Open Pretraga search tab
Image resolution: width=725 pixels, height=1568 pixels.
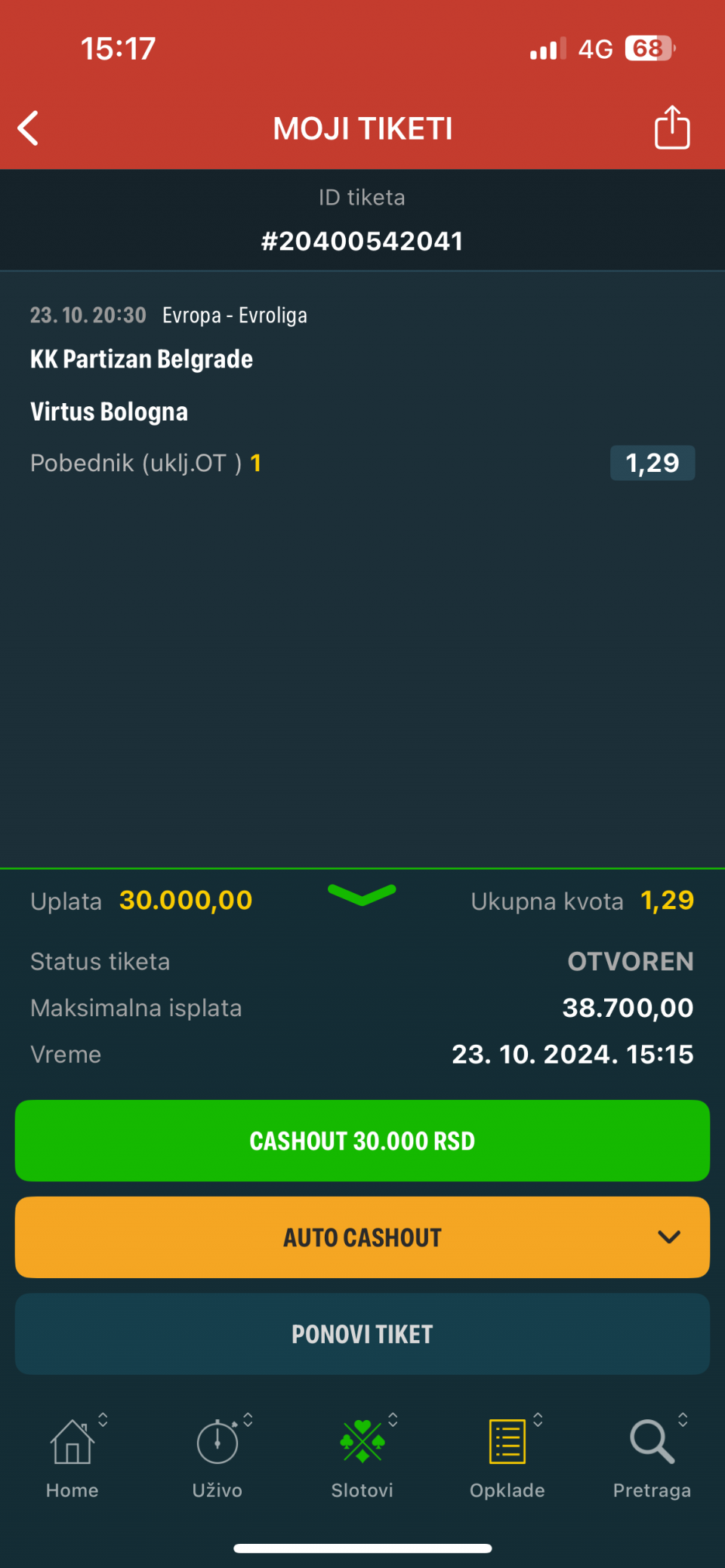[652, 1456]
